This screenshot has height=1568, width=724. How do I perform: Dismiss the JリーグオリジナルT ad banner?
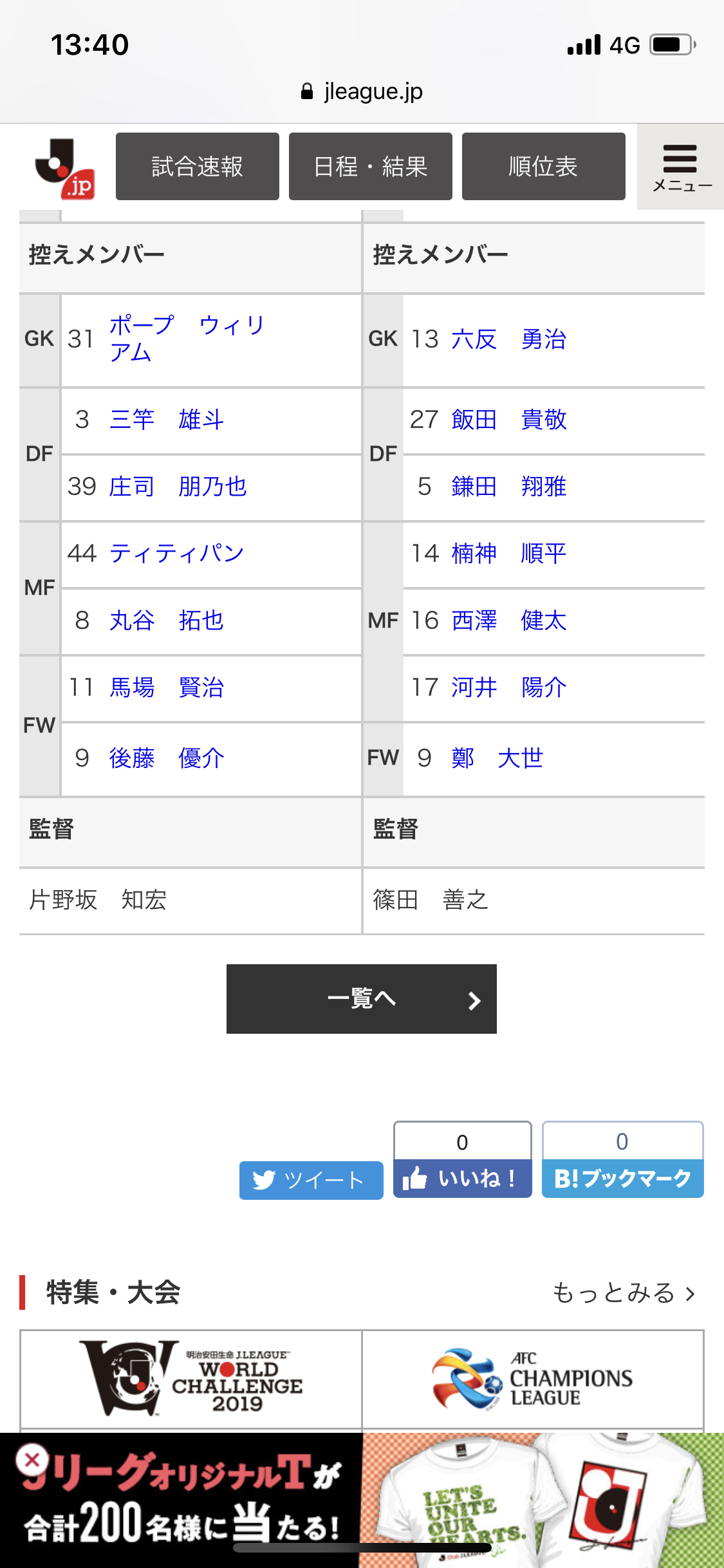[32, 1460]
